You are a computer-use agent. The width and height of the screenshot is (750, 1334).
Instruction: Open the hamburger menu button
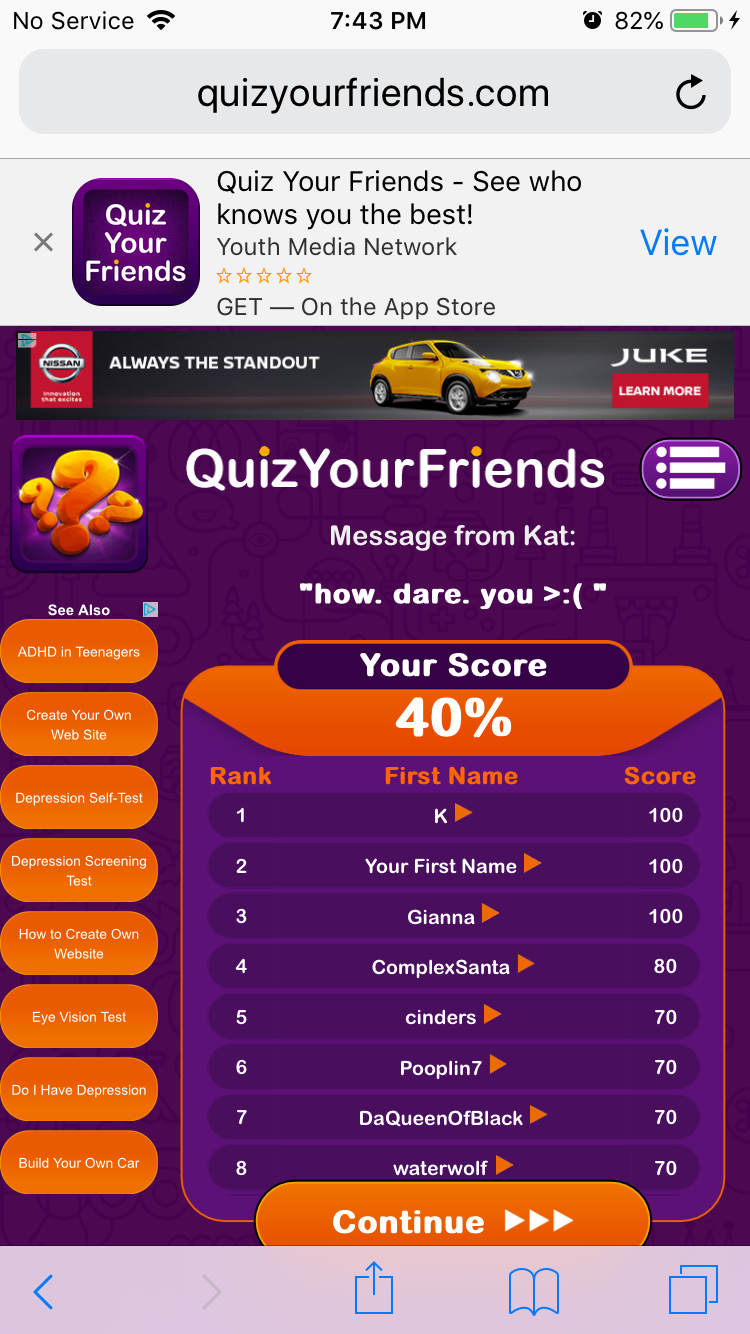click(690, 468)
